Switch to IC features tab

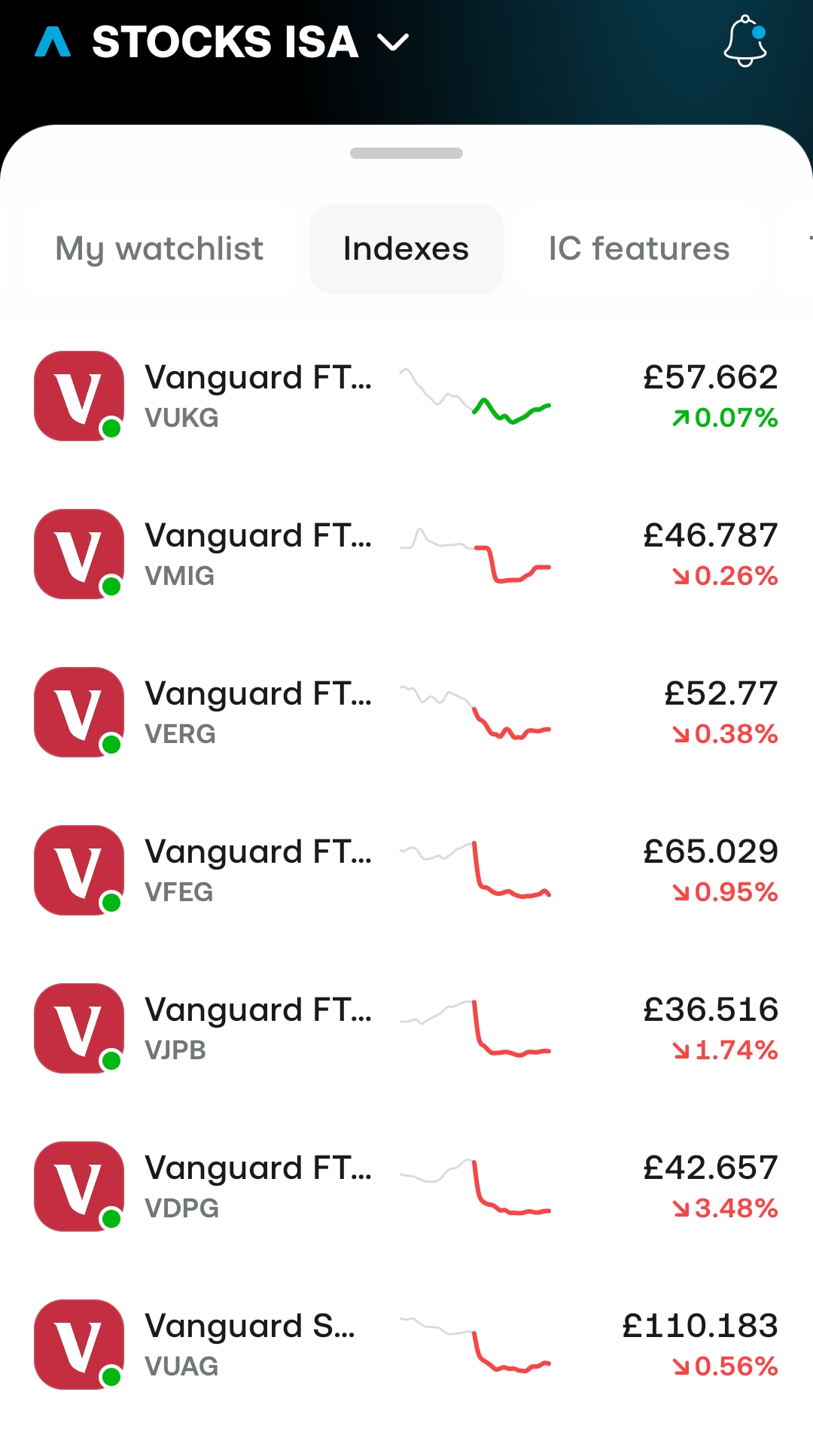pos(639,249)
